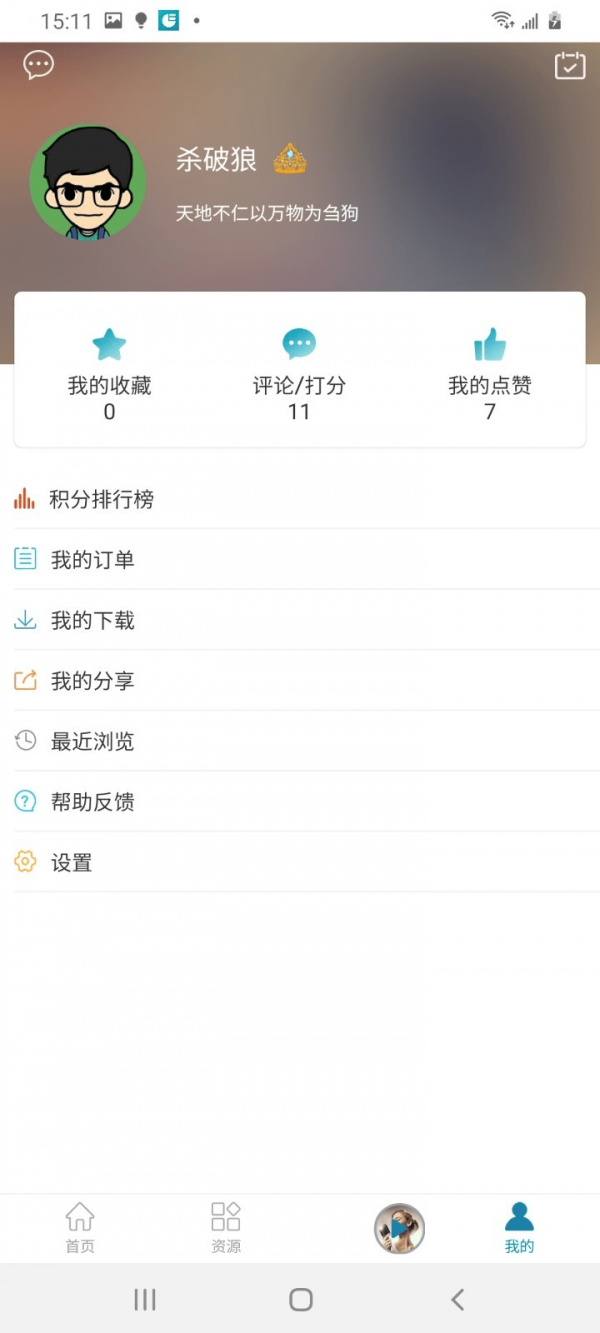The image size is (600, 1333).
Task: Go back using system navigation arrow
Action: pyautogui.click(x=458, y=1299)
